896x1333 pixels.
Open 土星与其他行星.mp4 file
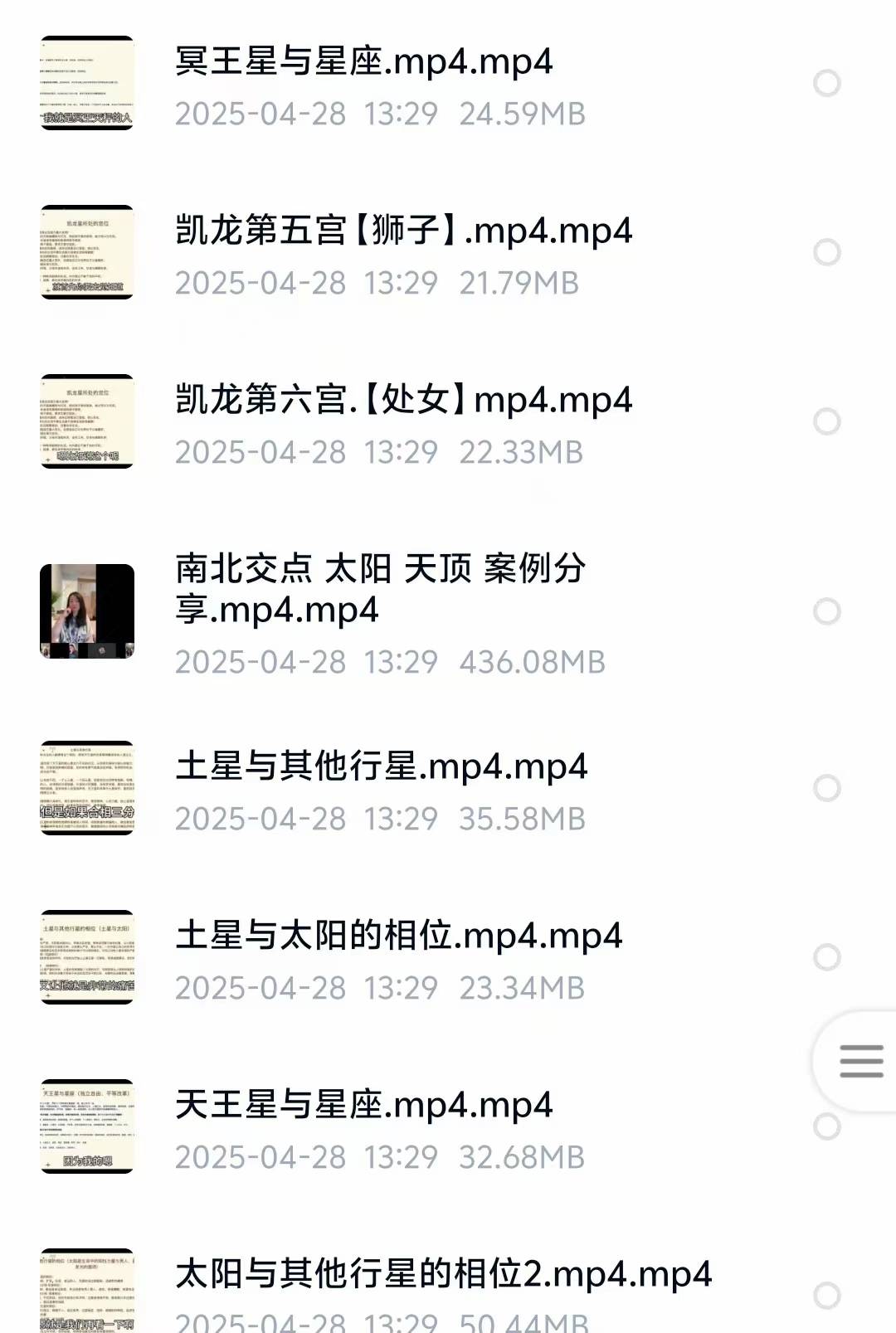tap(381, 767)
